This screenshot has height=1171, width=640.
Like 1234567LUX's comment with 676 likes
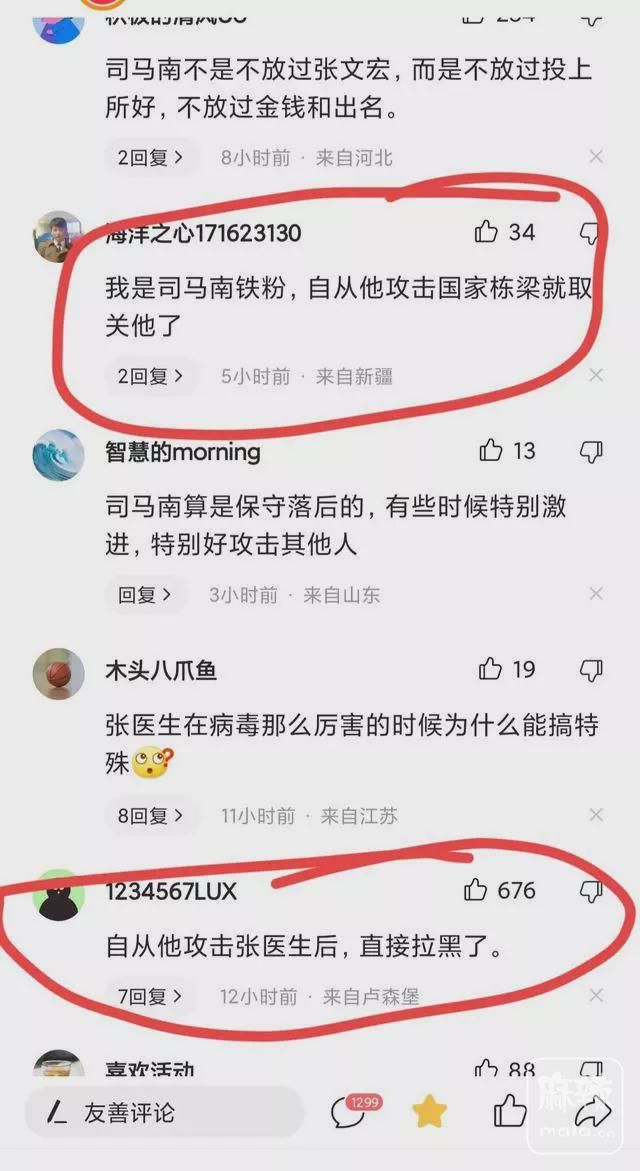476,889
